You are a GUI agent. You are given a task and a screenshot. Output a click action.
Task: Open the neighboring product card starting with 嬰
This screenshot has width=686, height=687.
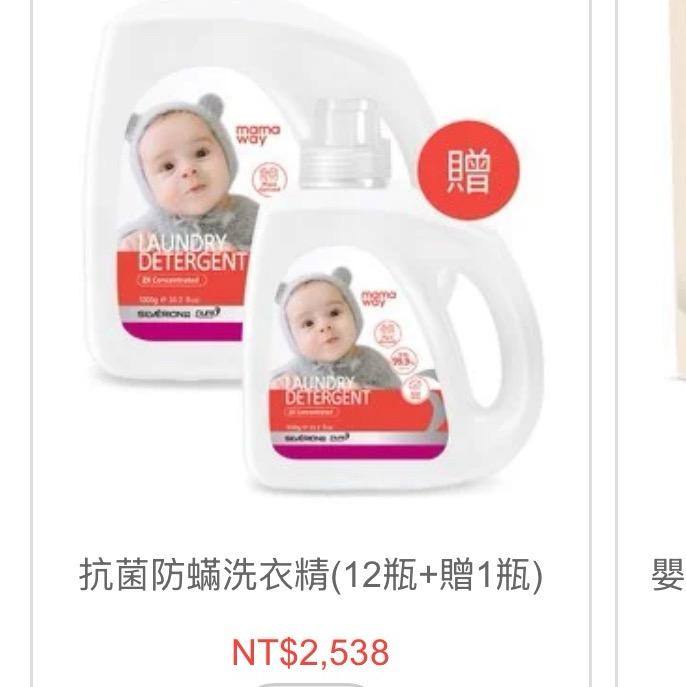tap(667, 577)
